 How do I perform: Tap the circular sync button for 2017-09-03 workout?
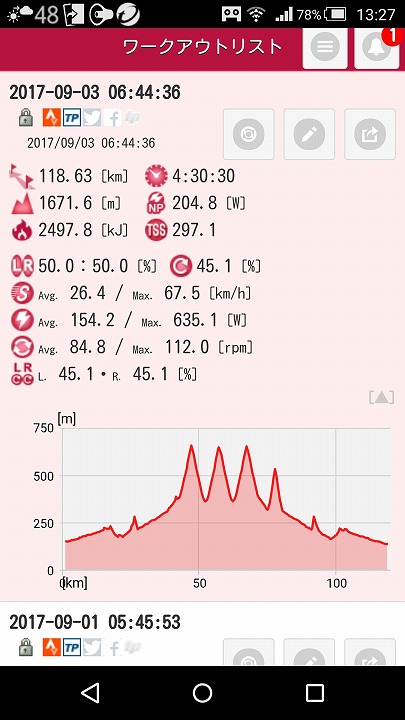pyautogui.click(x=248, y=134)
